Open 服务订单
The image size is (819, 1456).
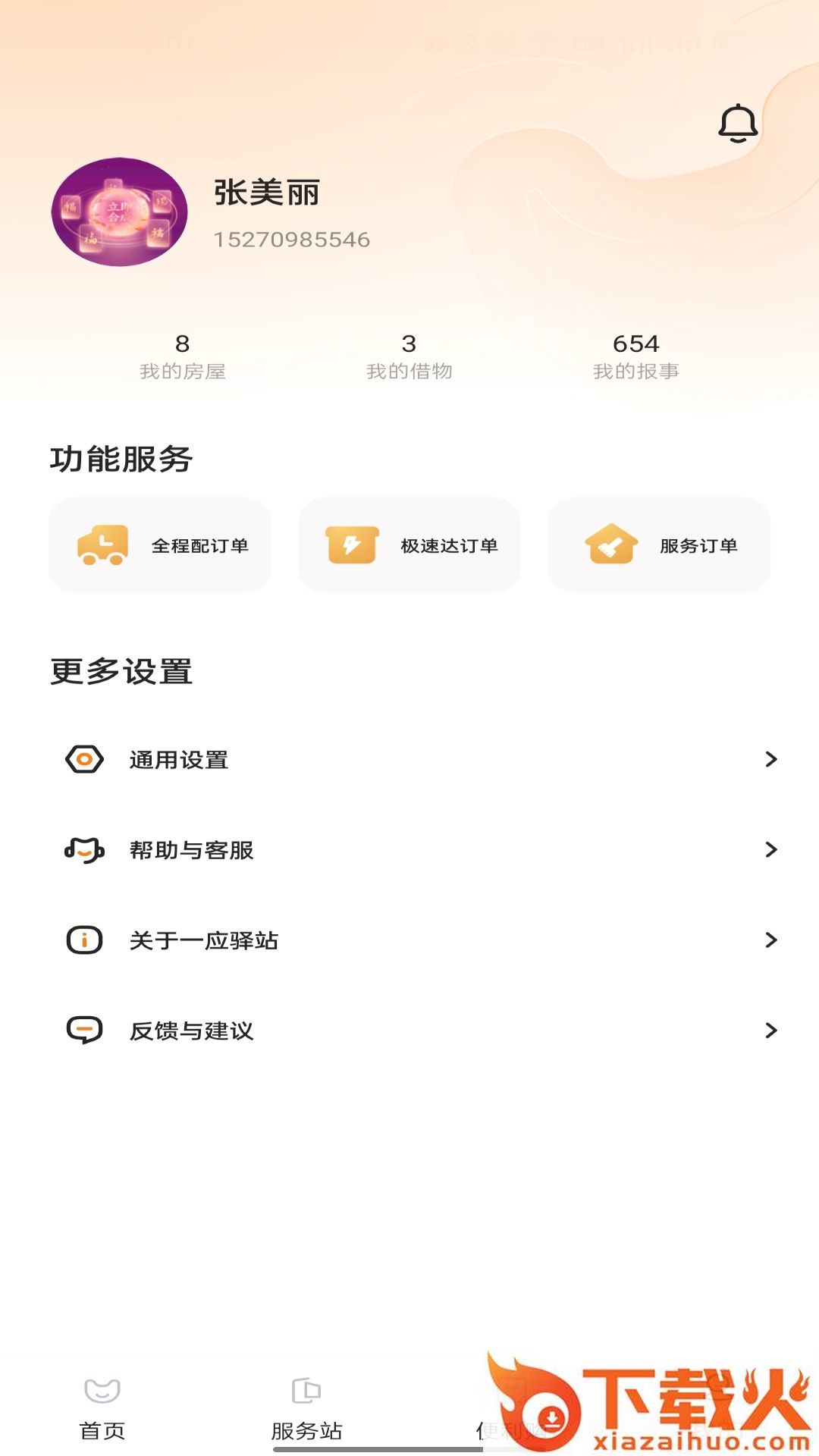point(658,545)
